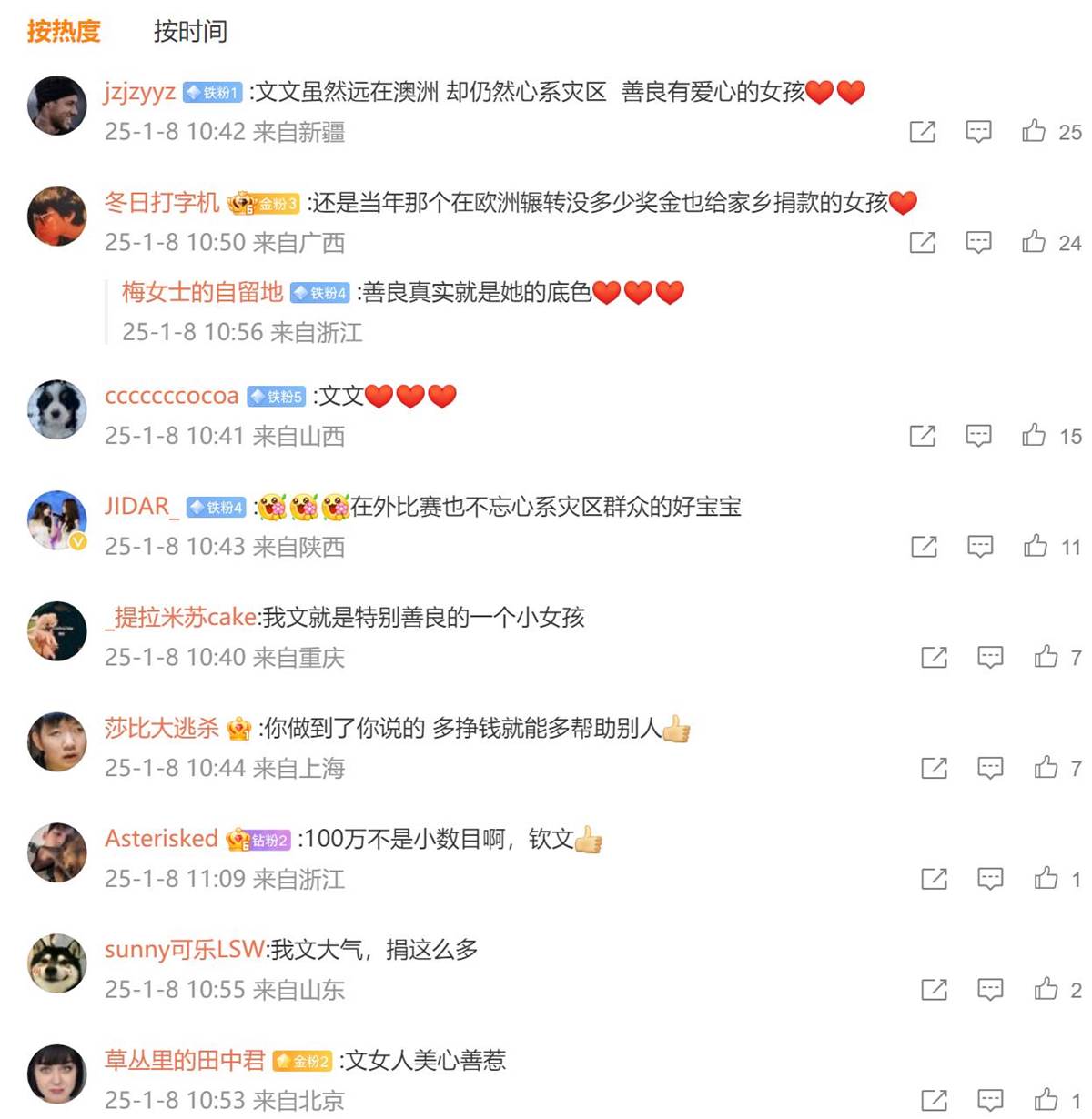This screenshot has width=1092, height=1119.
Task: Like sunny可乐LSW's comment
Action: [1046, 989]
